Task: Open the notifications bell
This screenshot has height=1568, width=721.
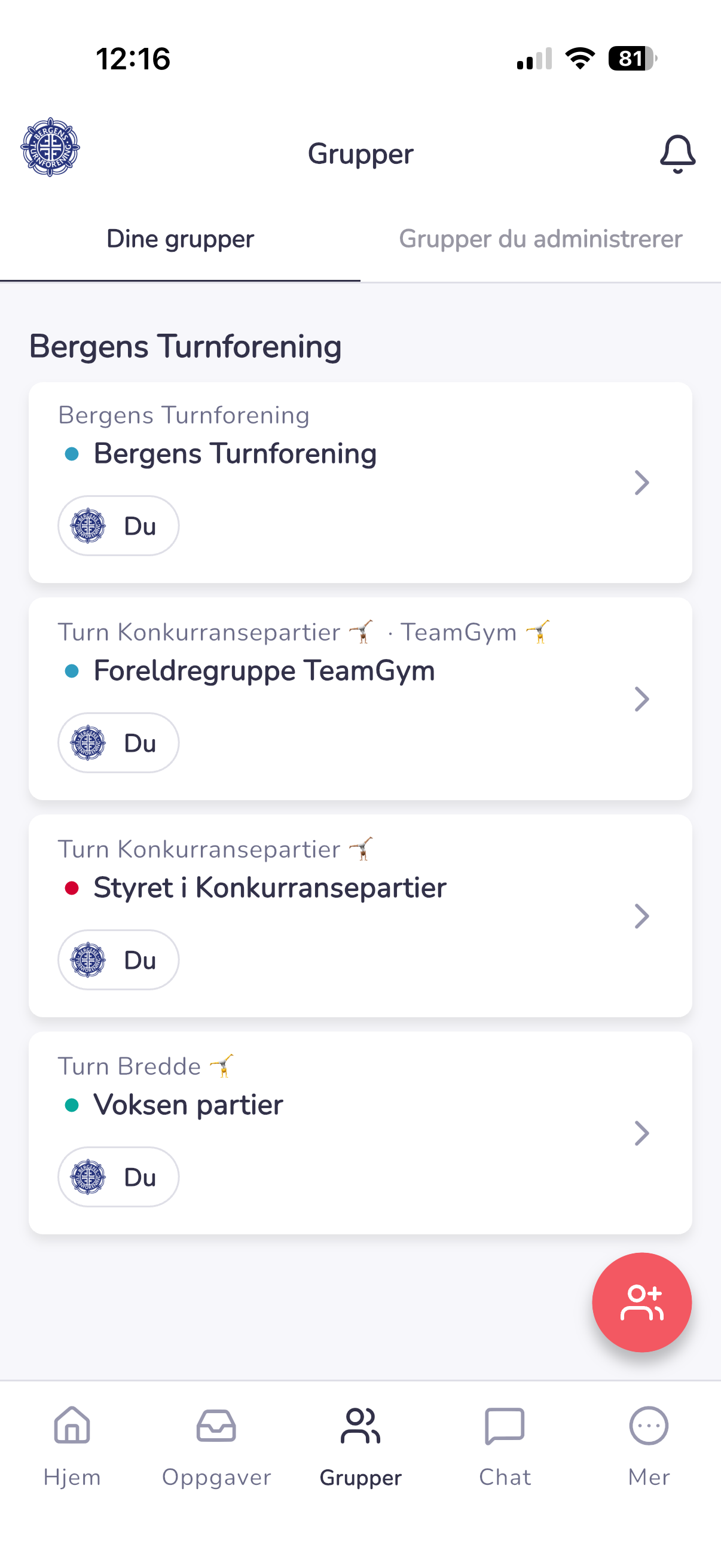Action: 677,153
